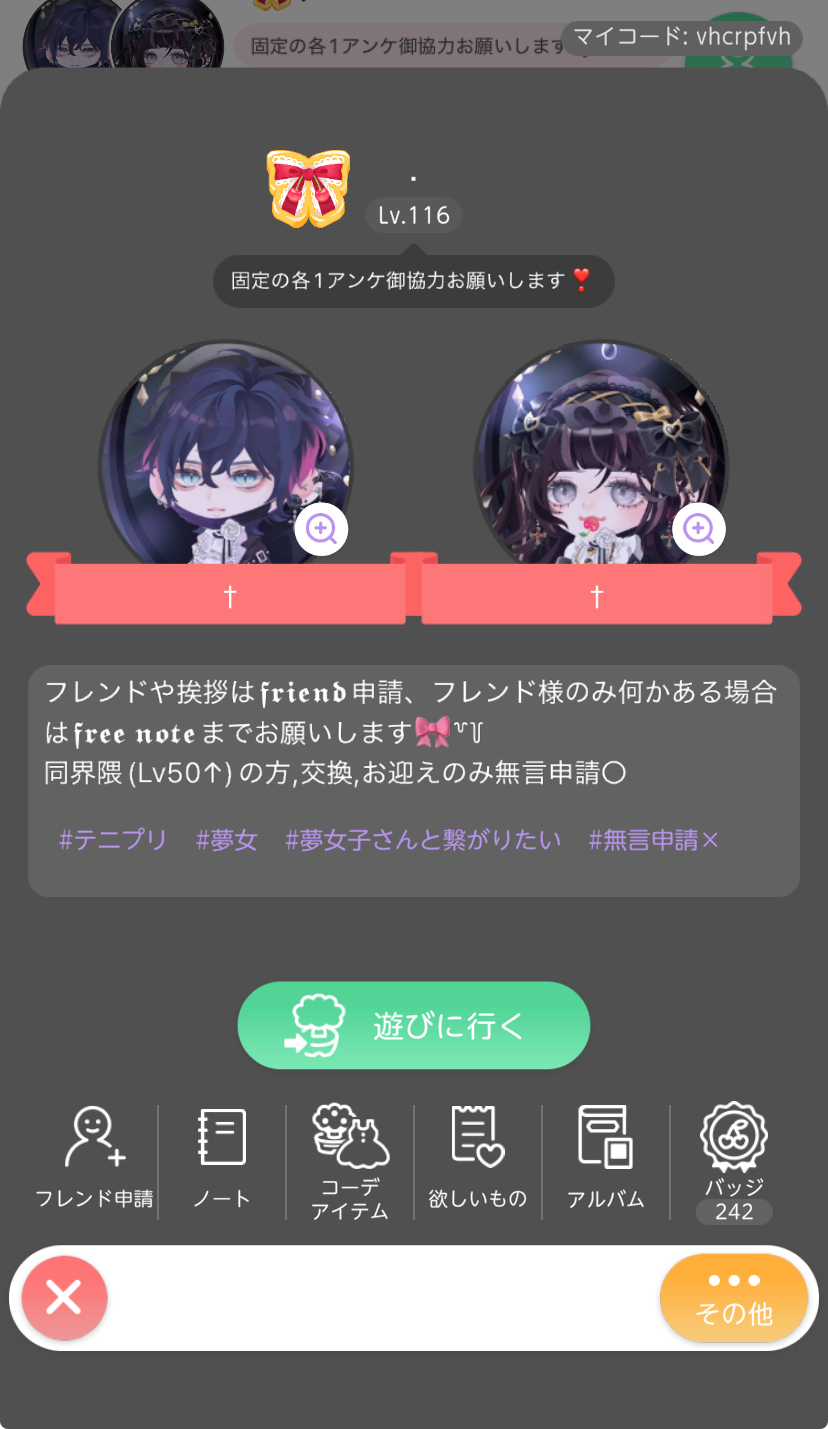Select the #夢女 hashtag
The image size is (828, 1429).
[x=227, y=840]
